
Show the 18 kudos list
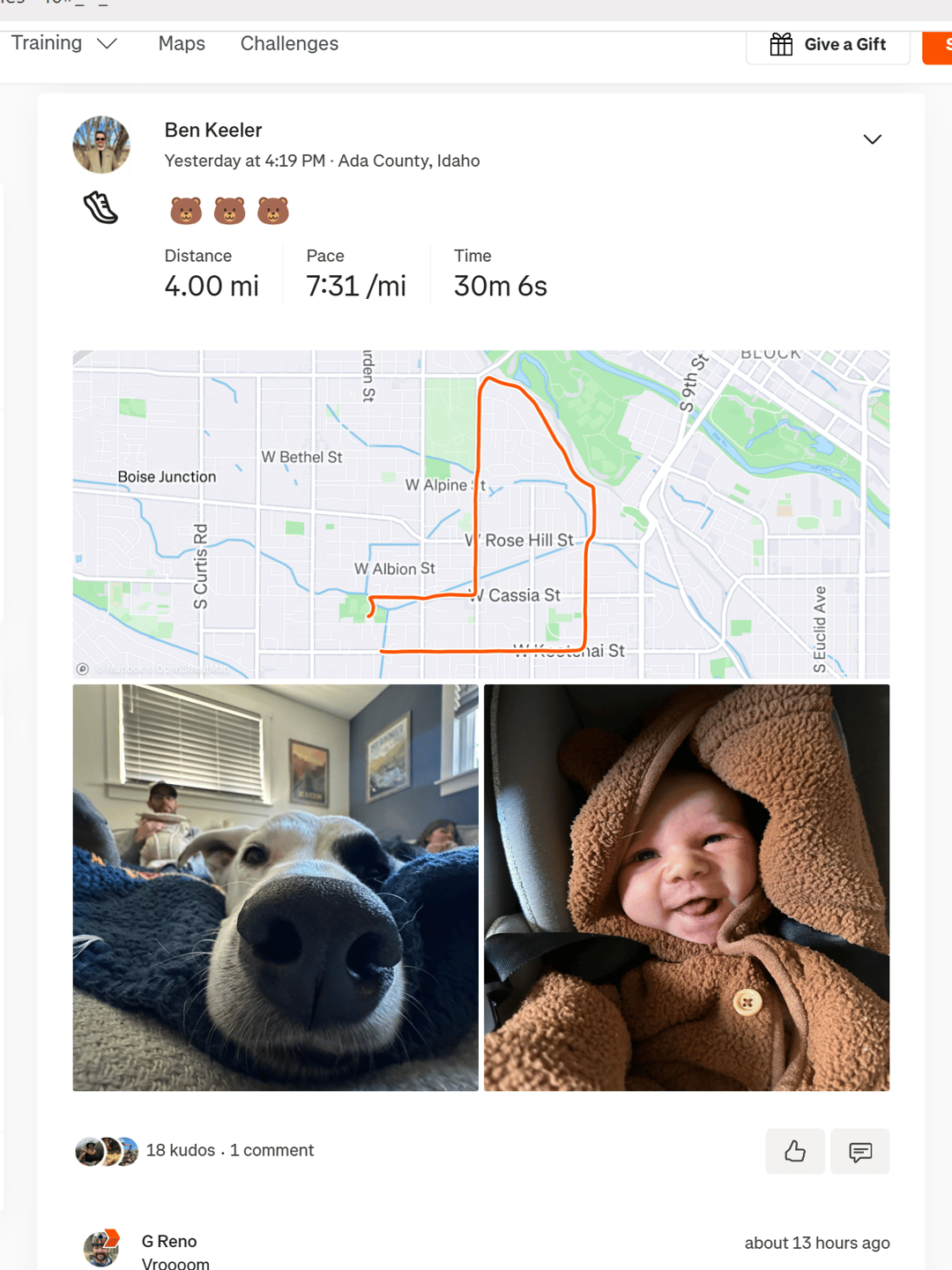coord(181,1150)
